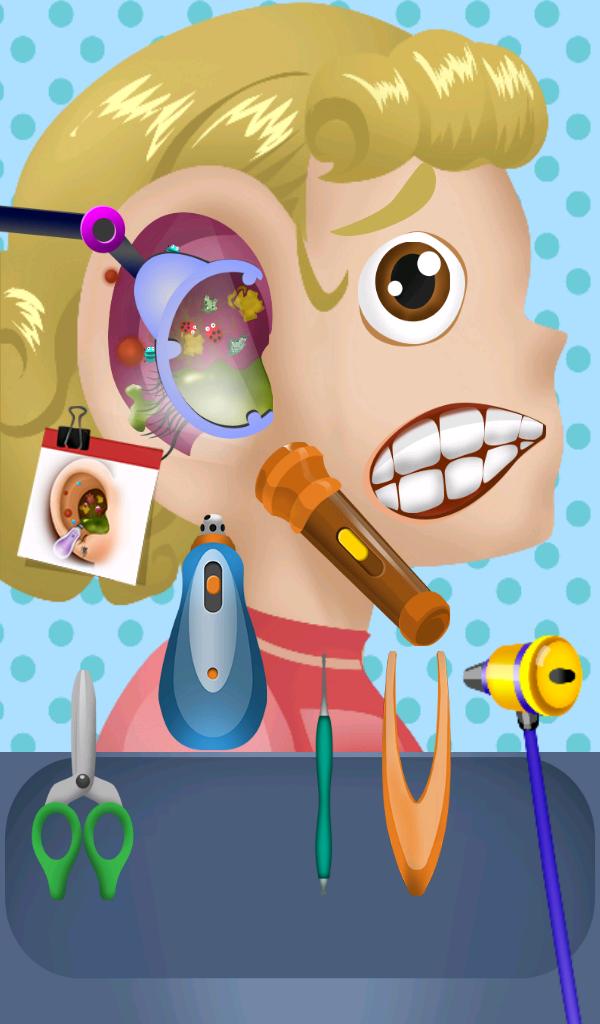Screen dimensions: 600x1024
Task: Open the clipped ear reference photo
Action: (90, 506)
